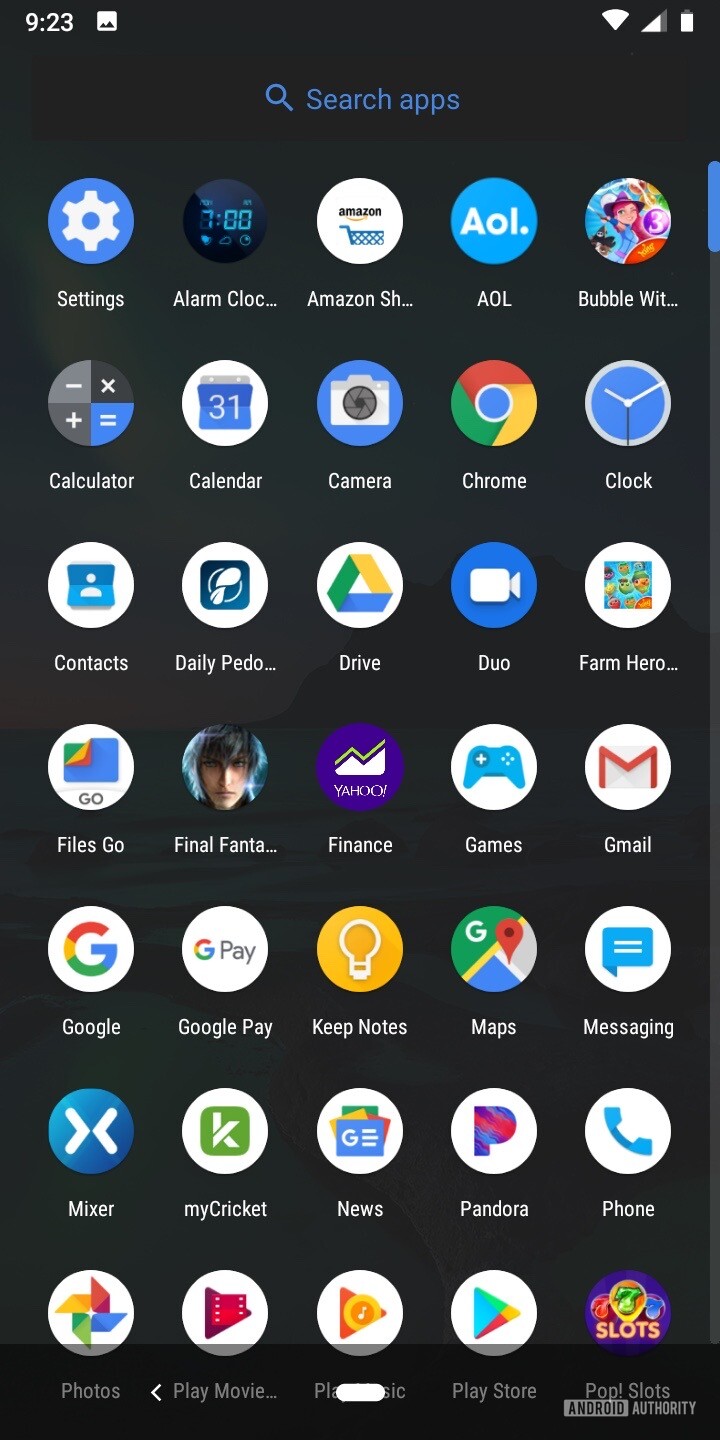The image size is (720, 1440).
Task: Tap the Search apps field
Action: (362, 99)
